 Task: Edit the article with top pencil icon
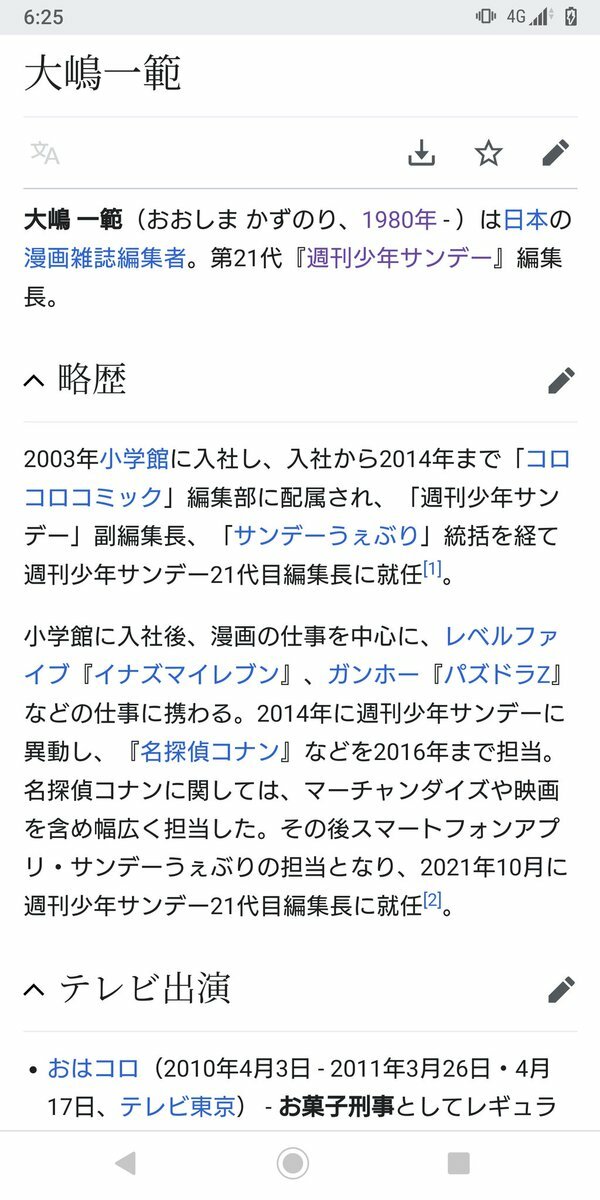tap(555, 153)
